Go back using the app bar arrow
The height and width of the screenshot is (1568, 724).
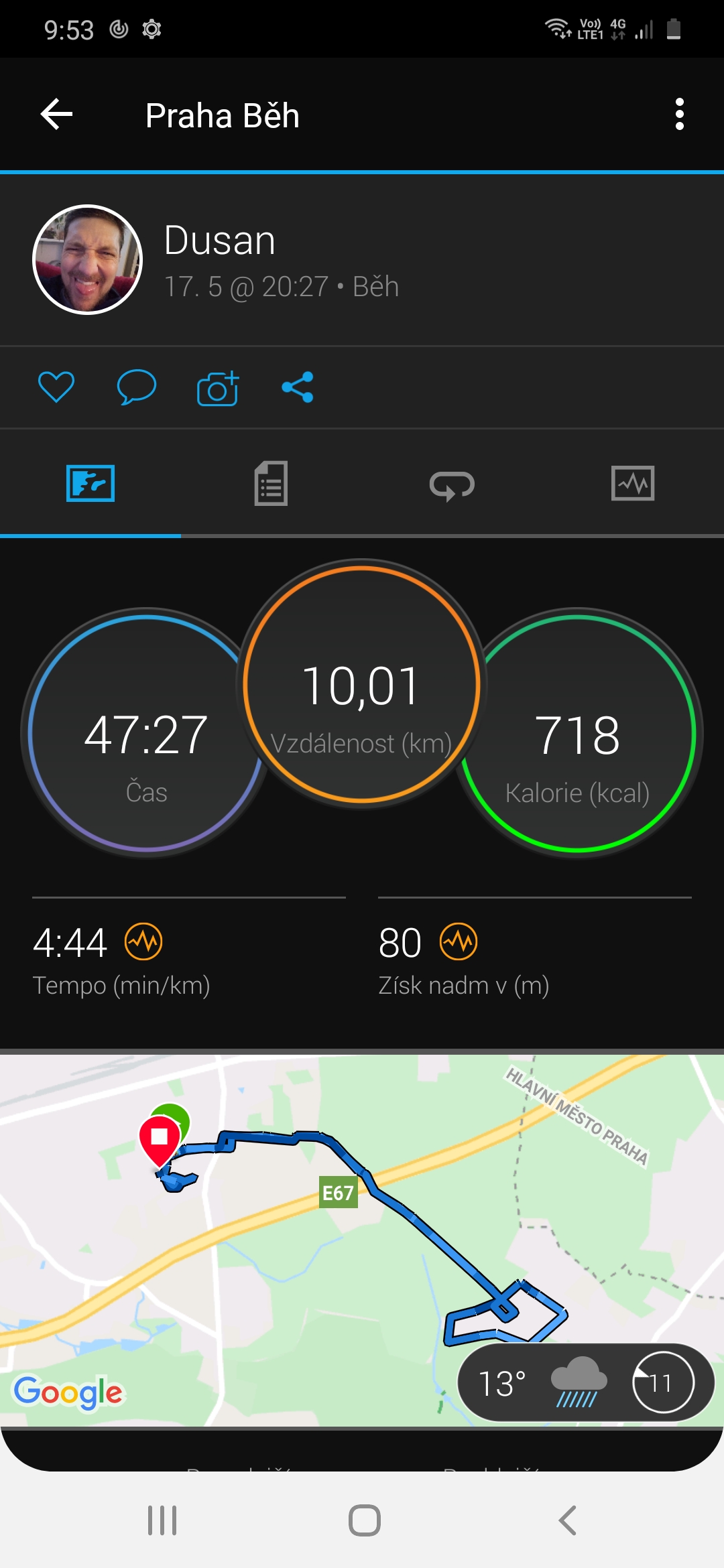[x=57, y=115]
